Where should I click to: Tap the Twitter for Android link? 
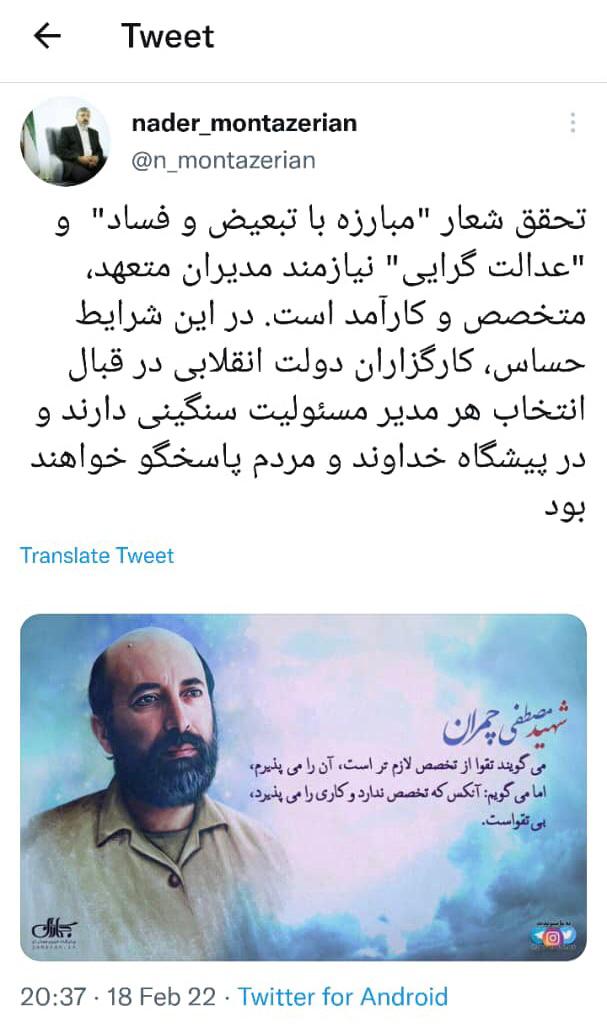pos(343,996)
